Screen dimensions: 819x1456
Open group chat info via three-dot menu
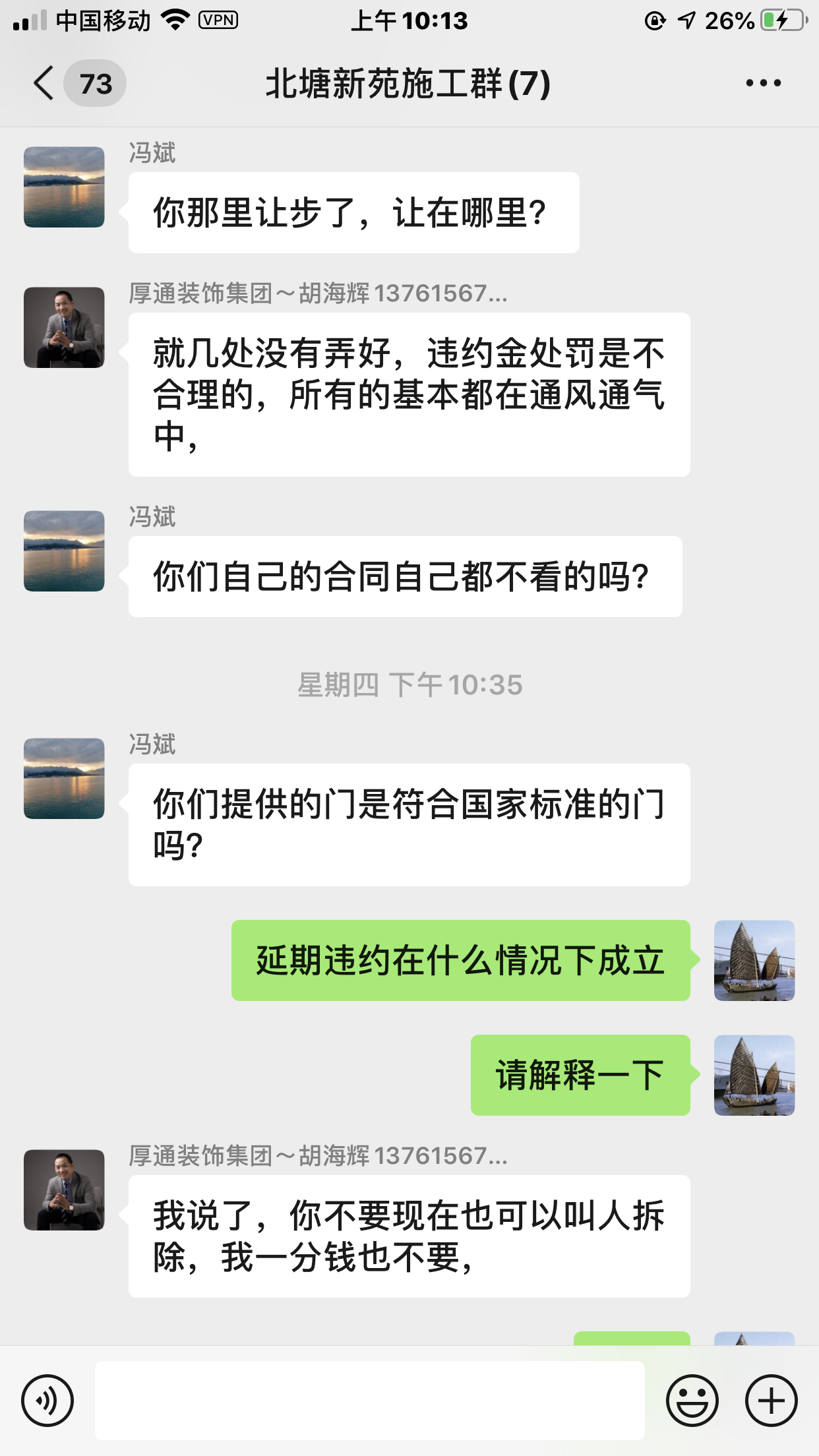(x=763, y=83)
